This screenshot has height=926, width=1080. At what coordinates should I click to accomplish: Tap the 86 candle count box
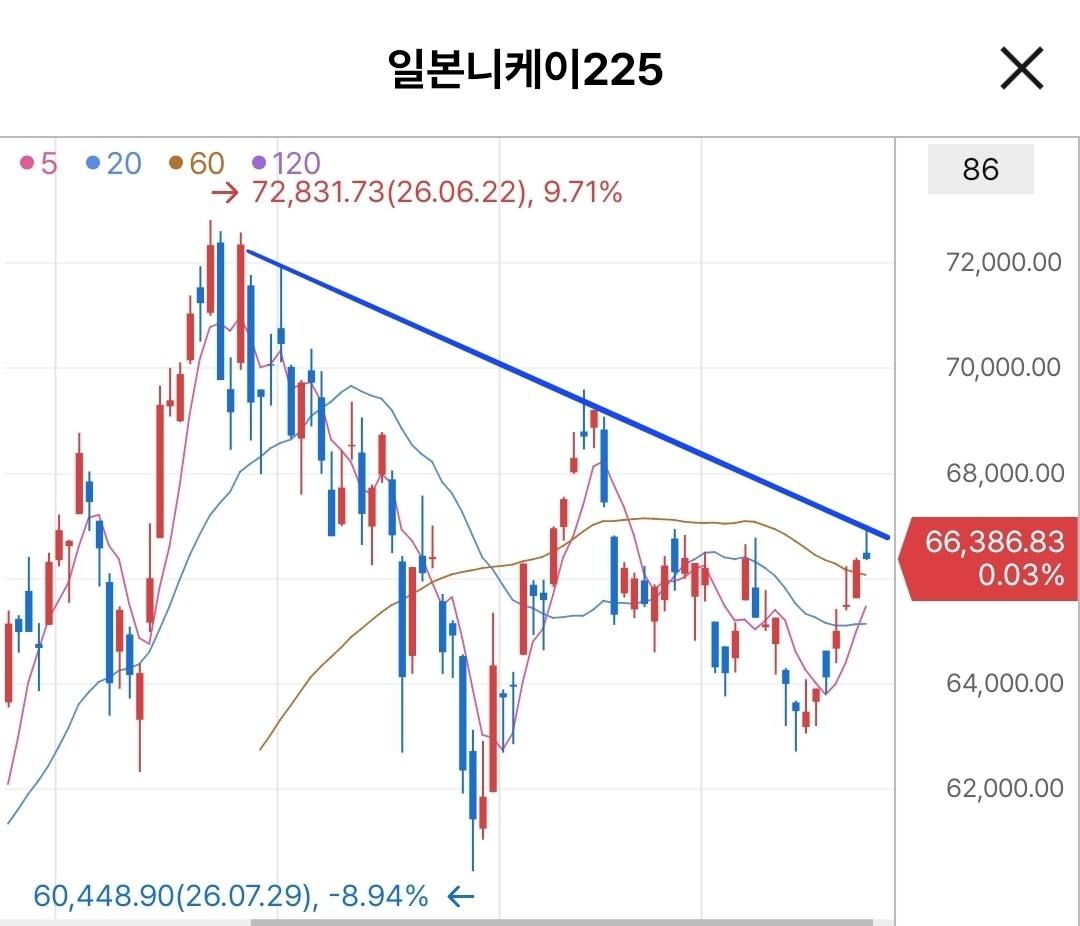click(x=980, y=169)
